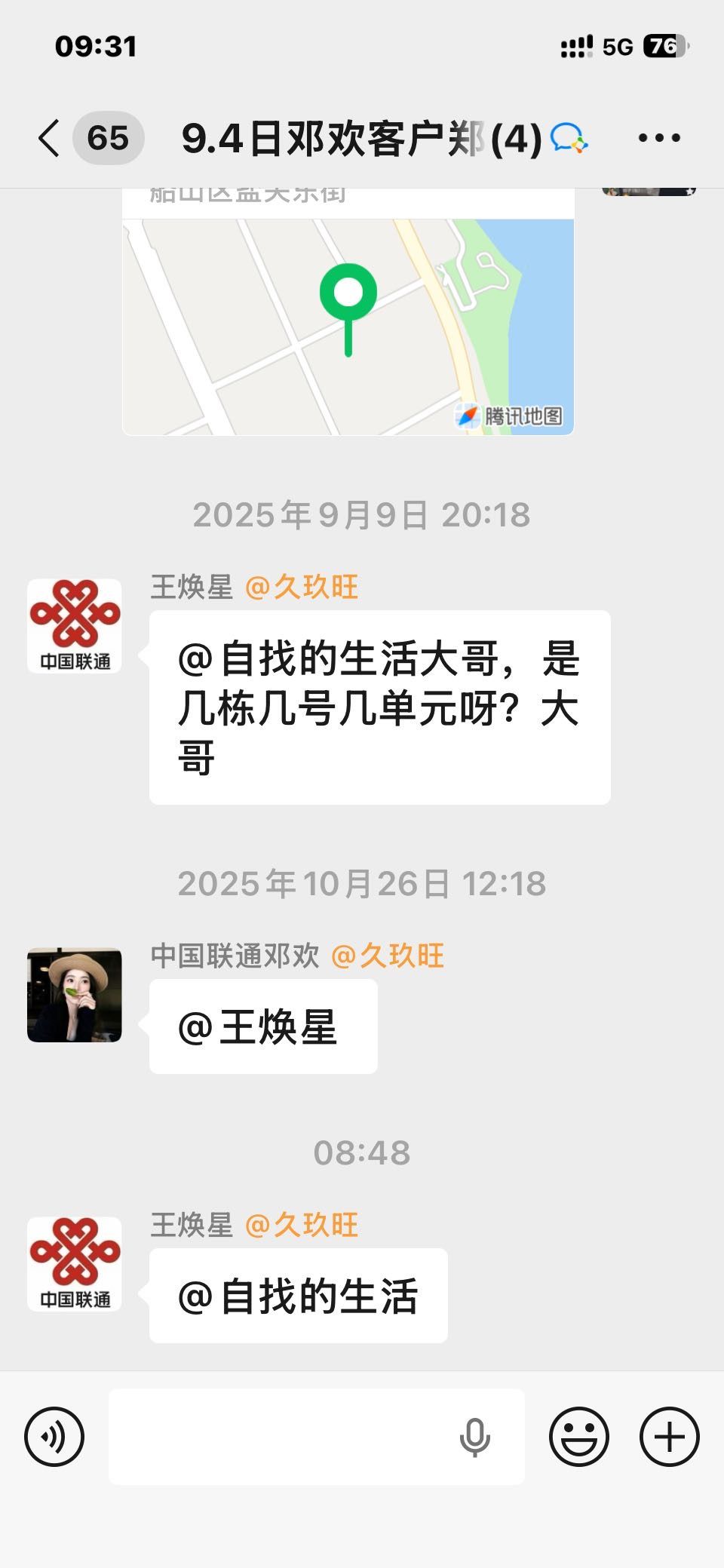Viewport: 724px width, 1568px height.
Task: Open 王焕星's avatar beside the 几栋几号 message
Action: coord(75,626)
